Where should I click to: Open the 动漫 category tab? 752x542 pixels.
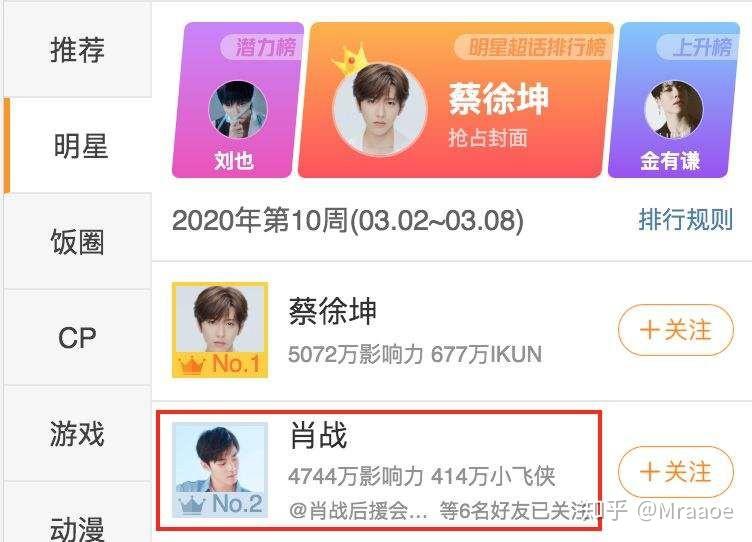(77, 525)
